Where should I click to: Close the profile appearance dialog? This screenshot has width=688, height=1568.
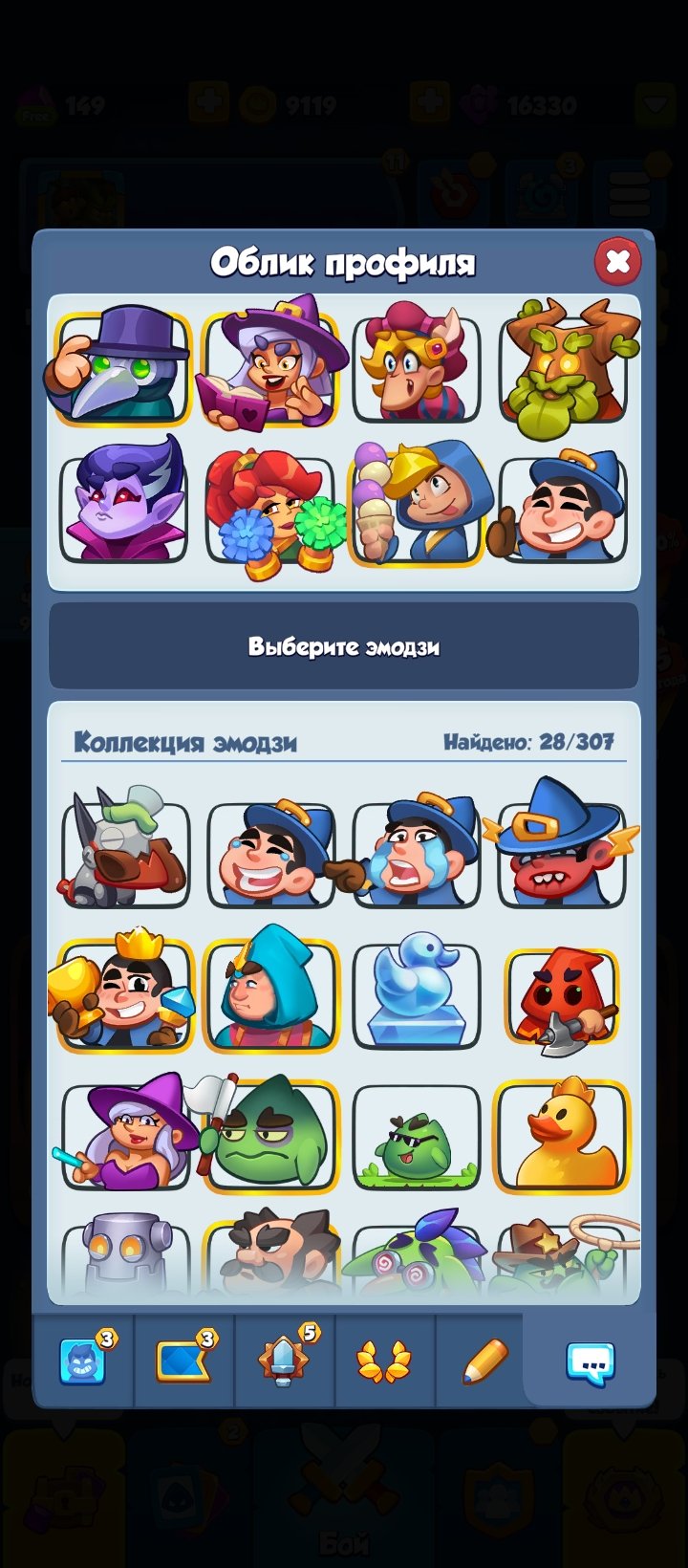tap(617, 261)
